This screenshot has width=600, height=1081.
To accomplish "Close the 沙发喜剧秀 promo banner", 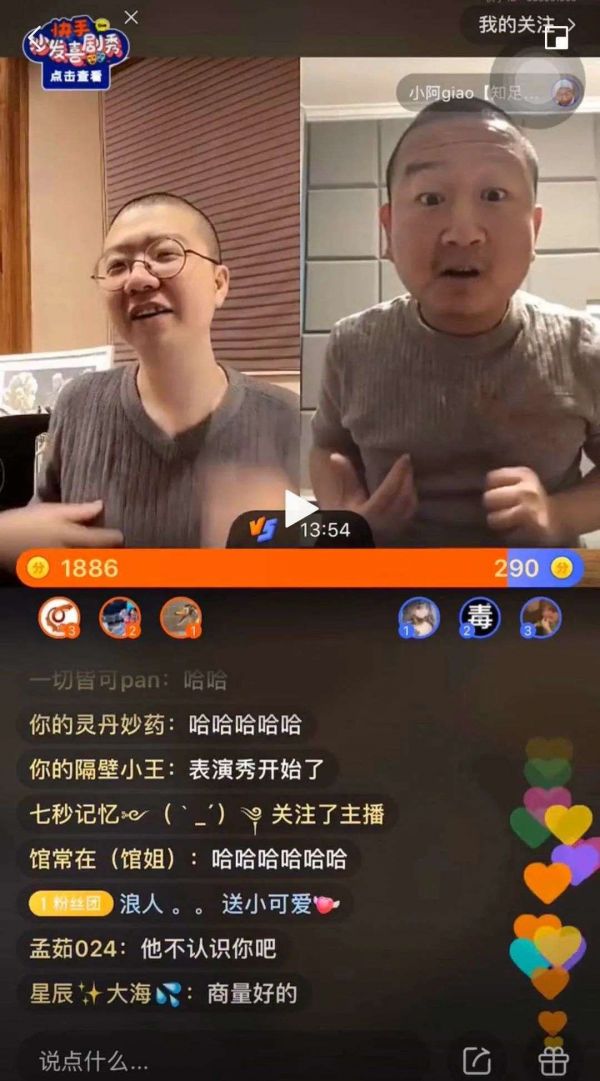I will click(131, 18).
